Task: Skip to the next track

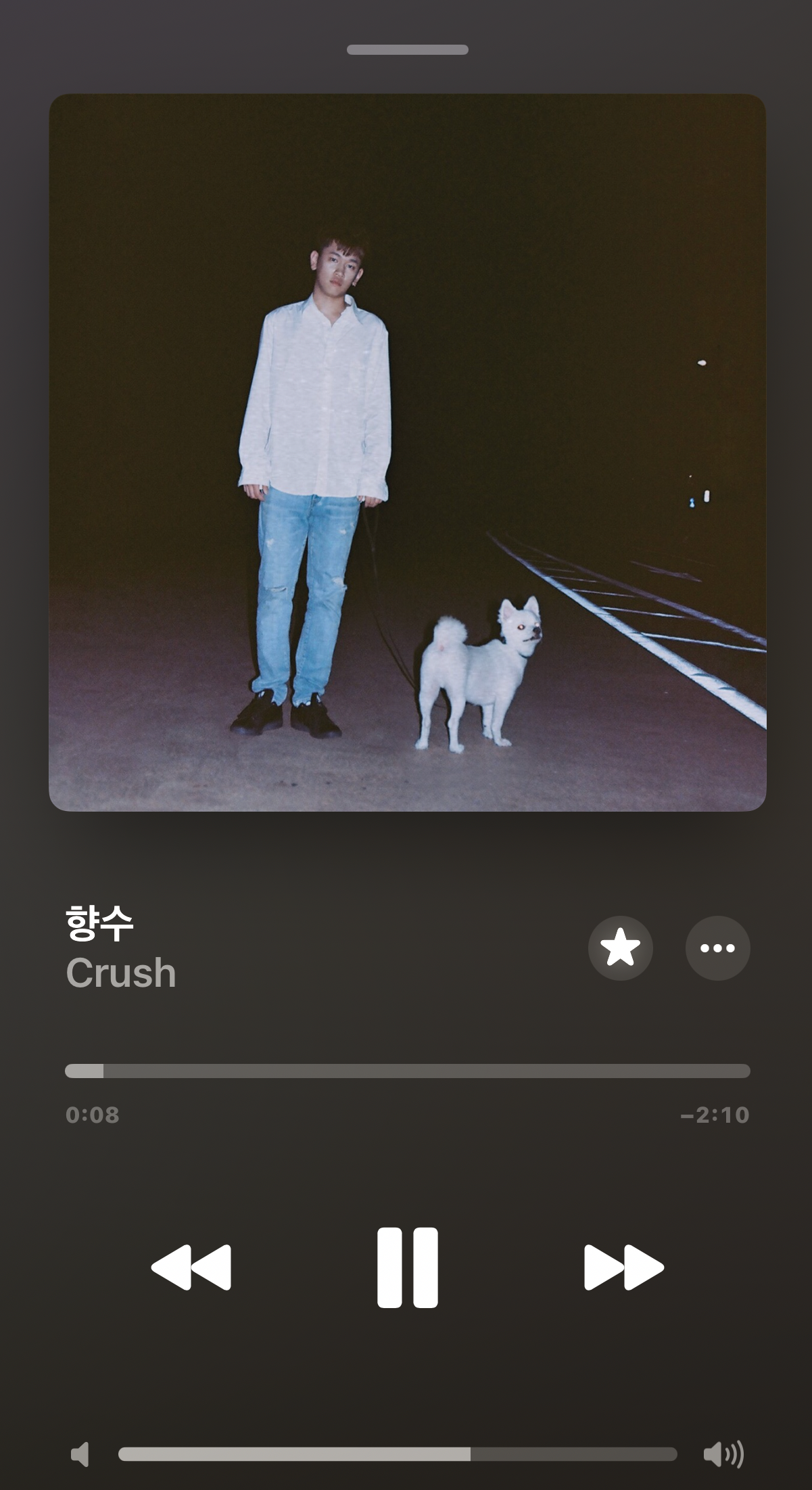Action: click(x=623, y=1267)
